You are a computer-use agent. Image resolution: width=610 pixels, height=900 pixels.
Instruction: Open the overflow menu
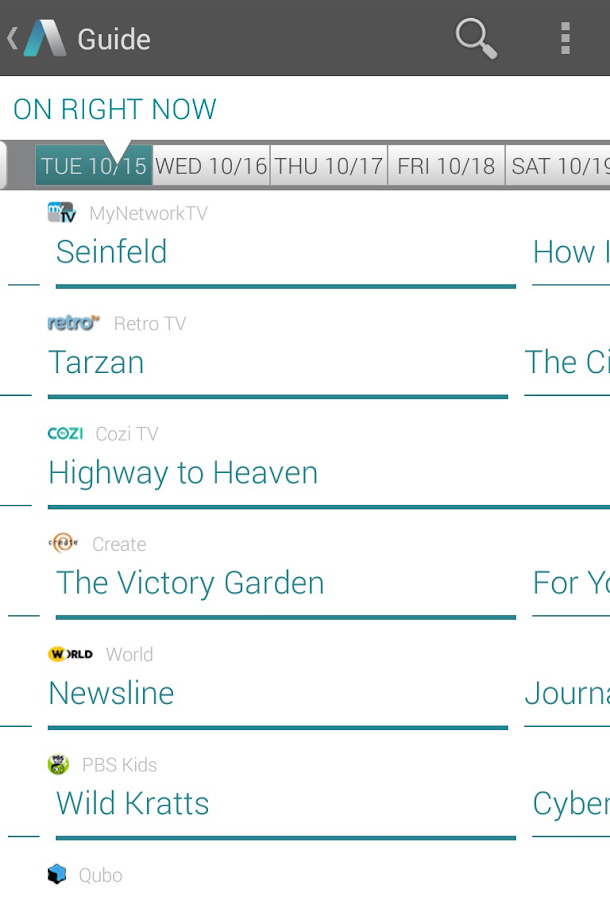pyautogui.click(x=565, y=38)
